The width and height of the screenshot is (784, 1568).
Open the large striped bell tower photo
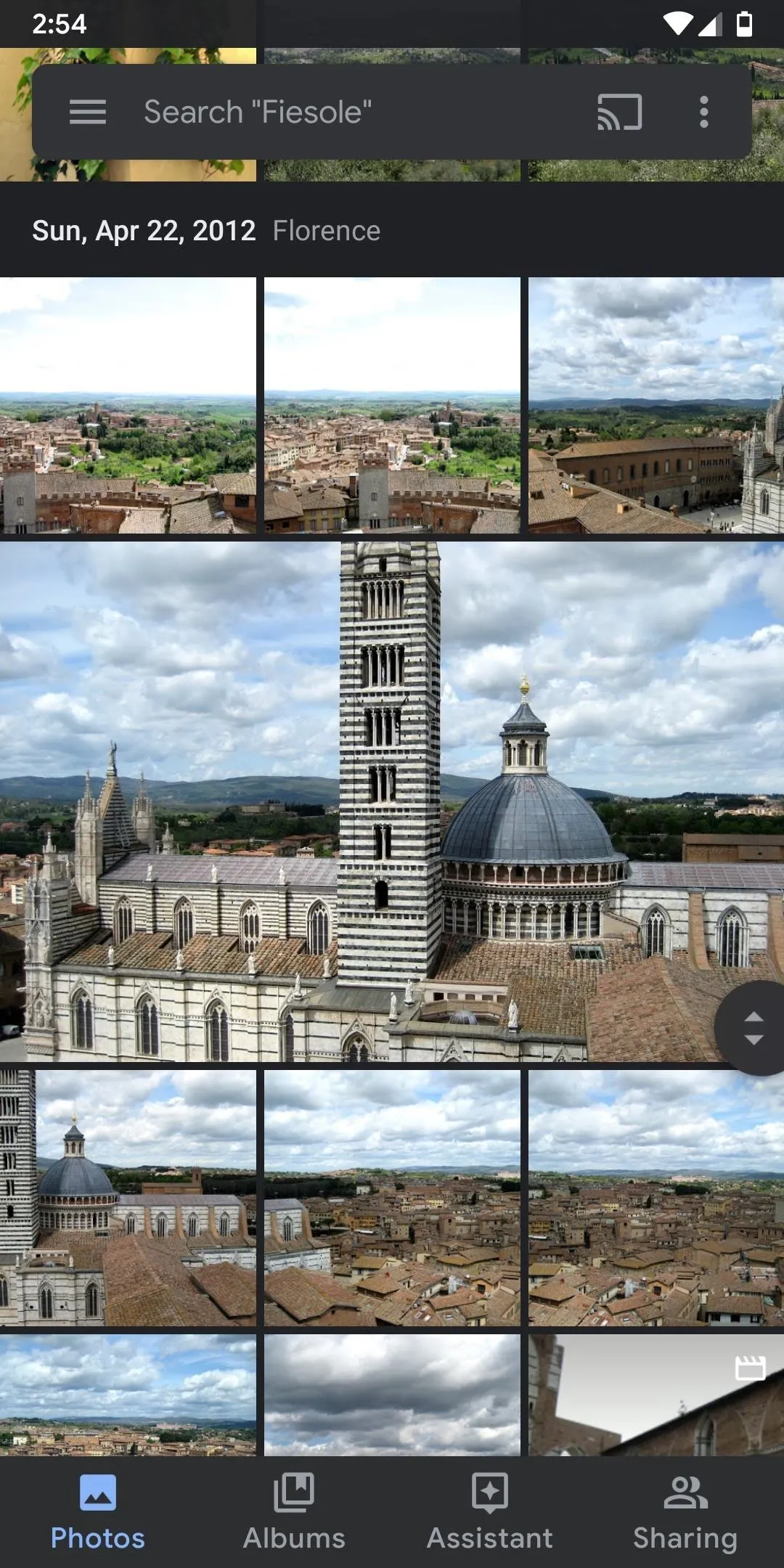pos(392,801)
